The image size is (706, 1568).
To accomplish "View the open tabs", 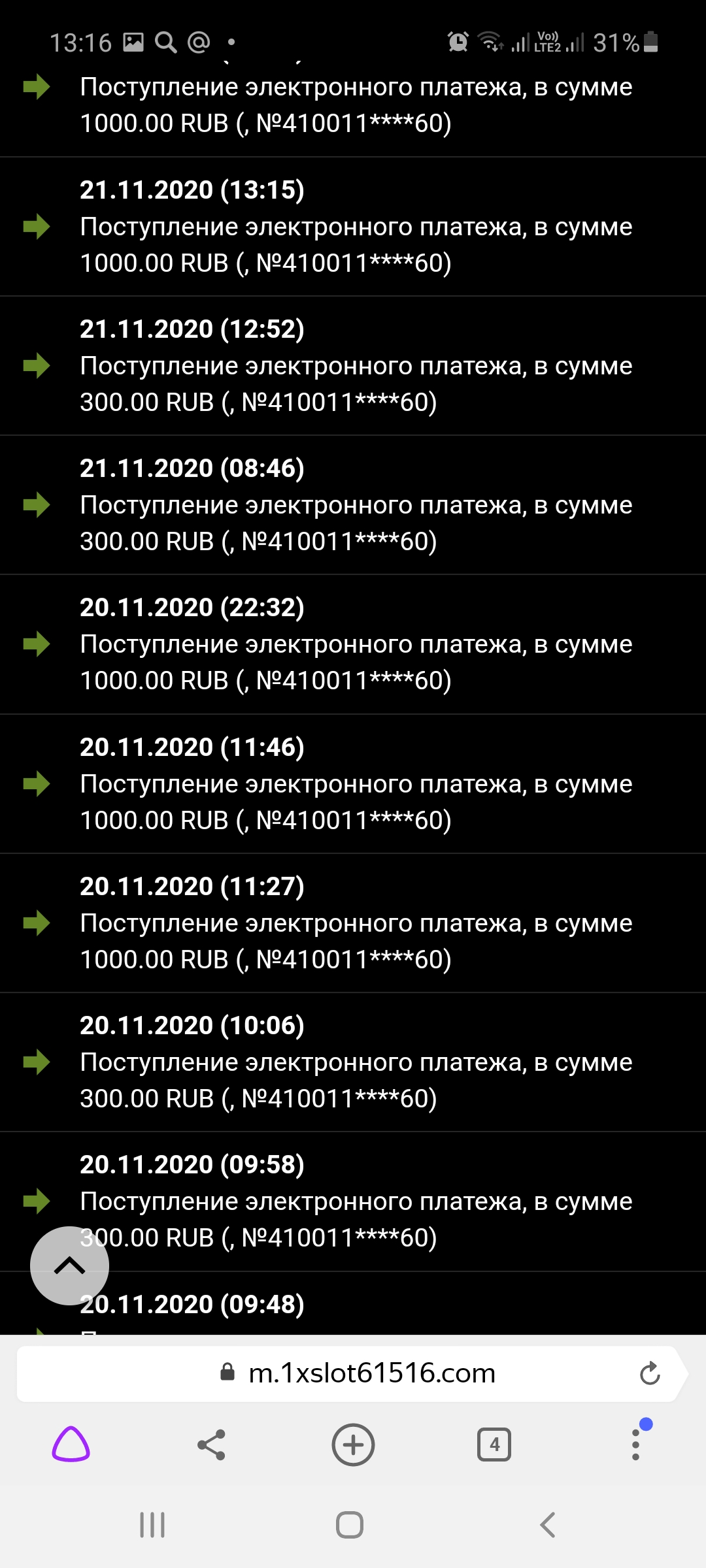I will pyautogui.click(x=494, y=1445).
